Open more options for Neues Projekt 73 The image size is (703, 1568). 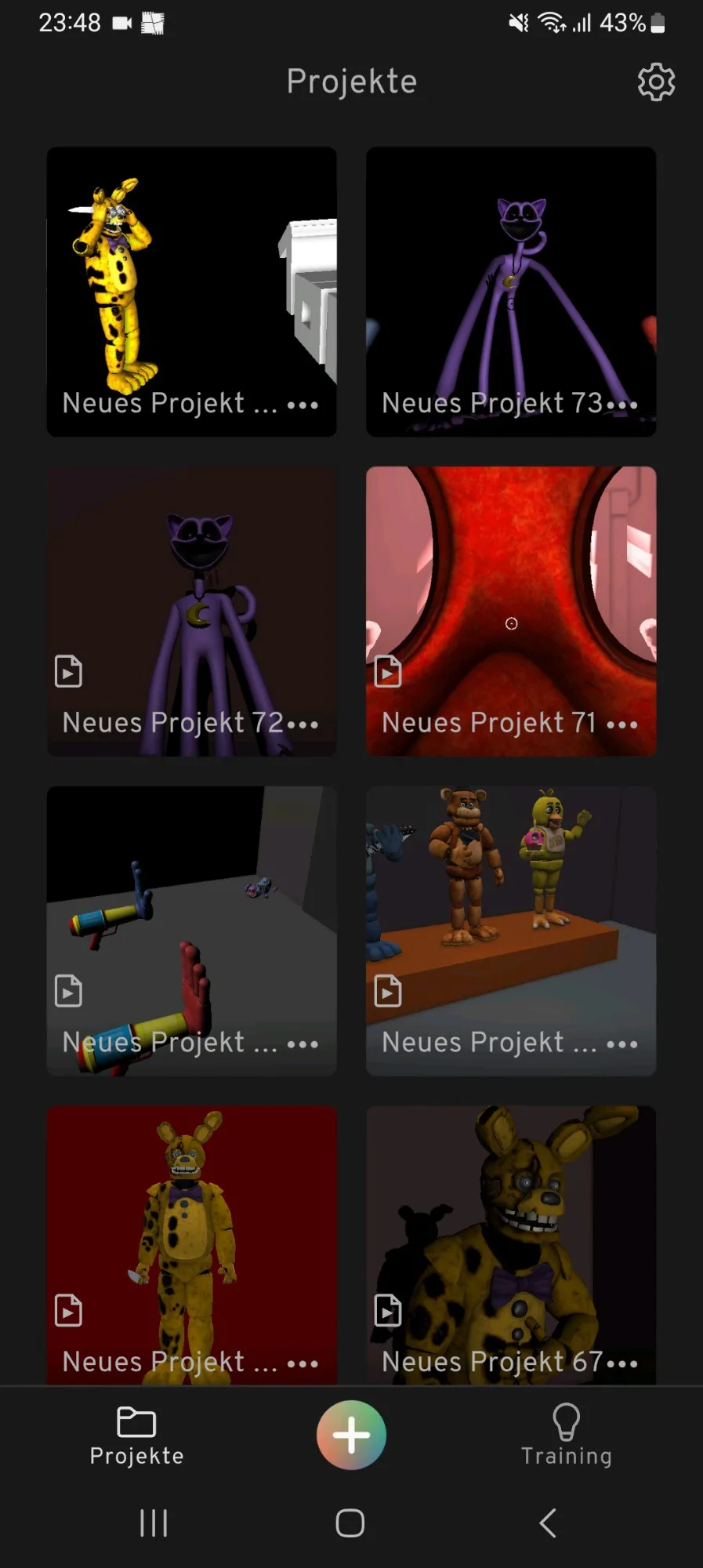click(x=622, y=405)
